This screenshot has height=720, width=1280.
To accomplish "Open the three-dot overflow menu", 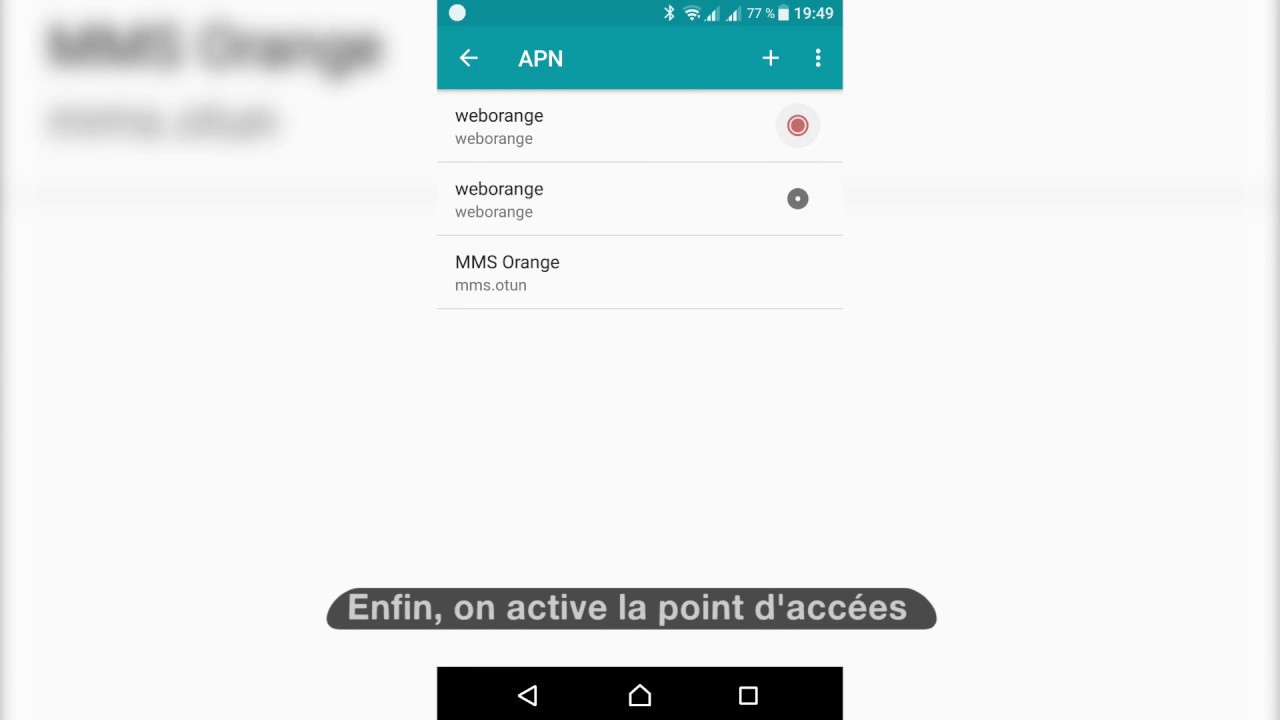I will tap(818, 59).
